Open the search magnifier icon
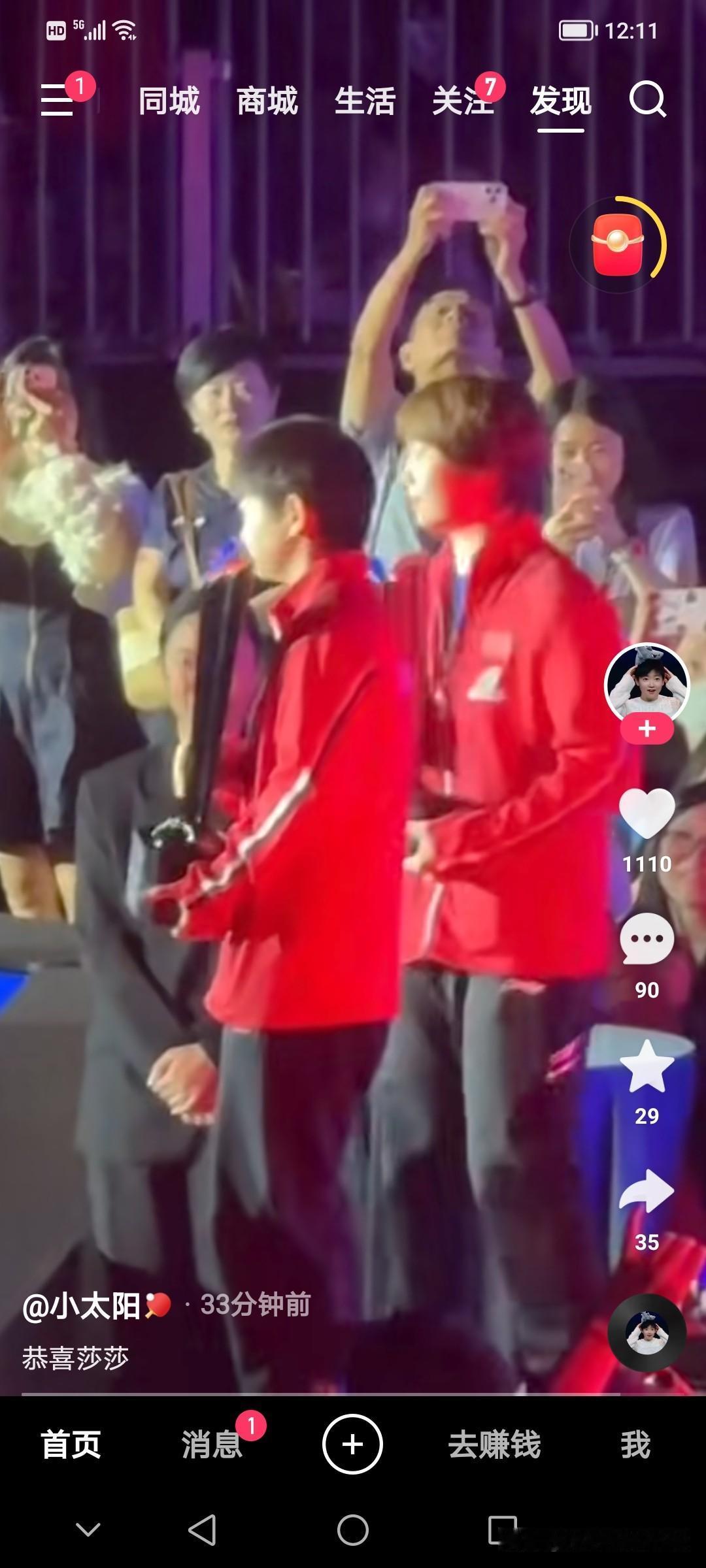This screenshot has width=706, height=1568. 647,100
